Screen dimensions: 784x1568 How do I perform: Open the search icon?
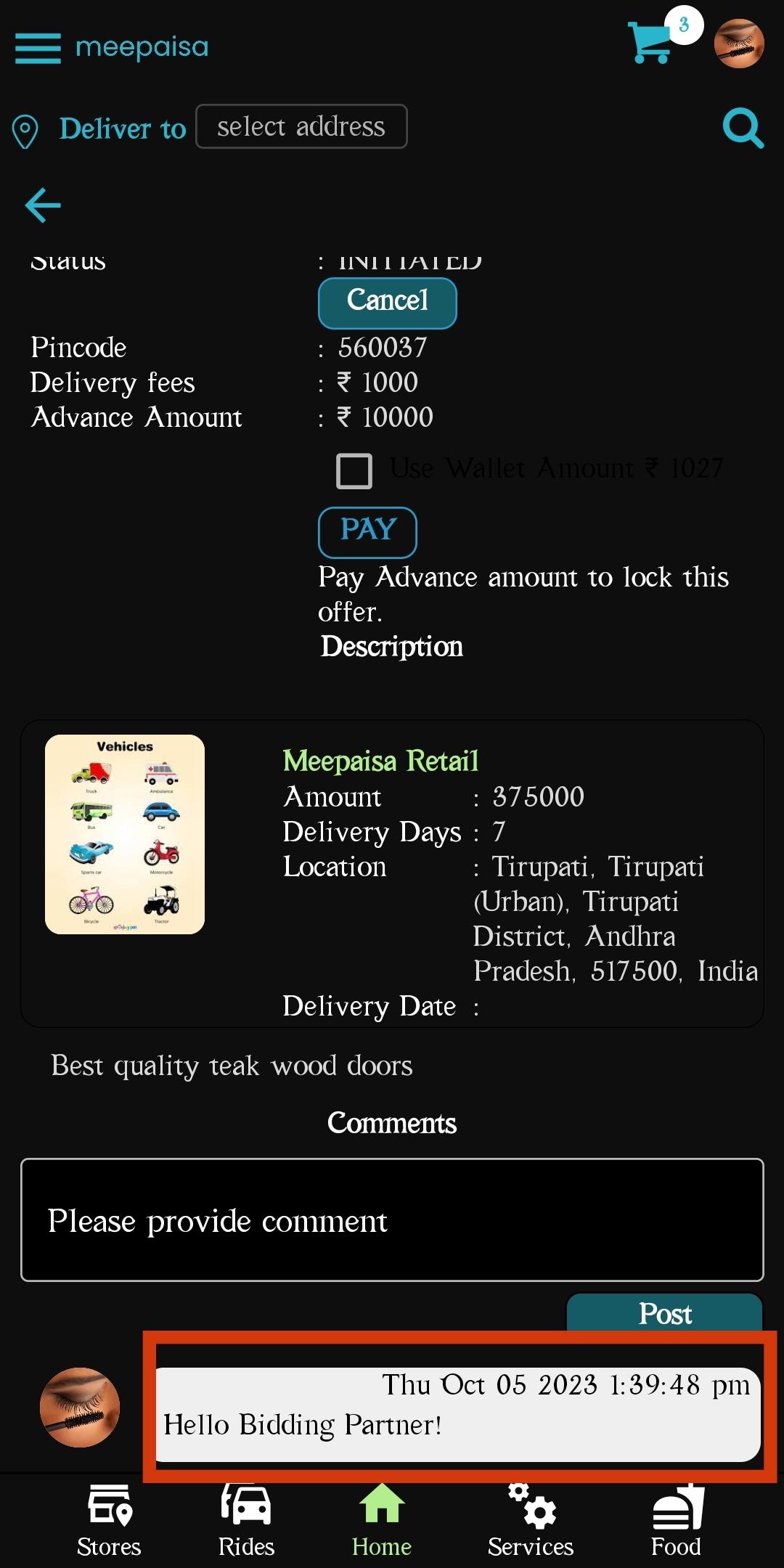pos(743,128)
